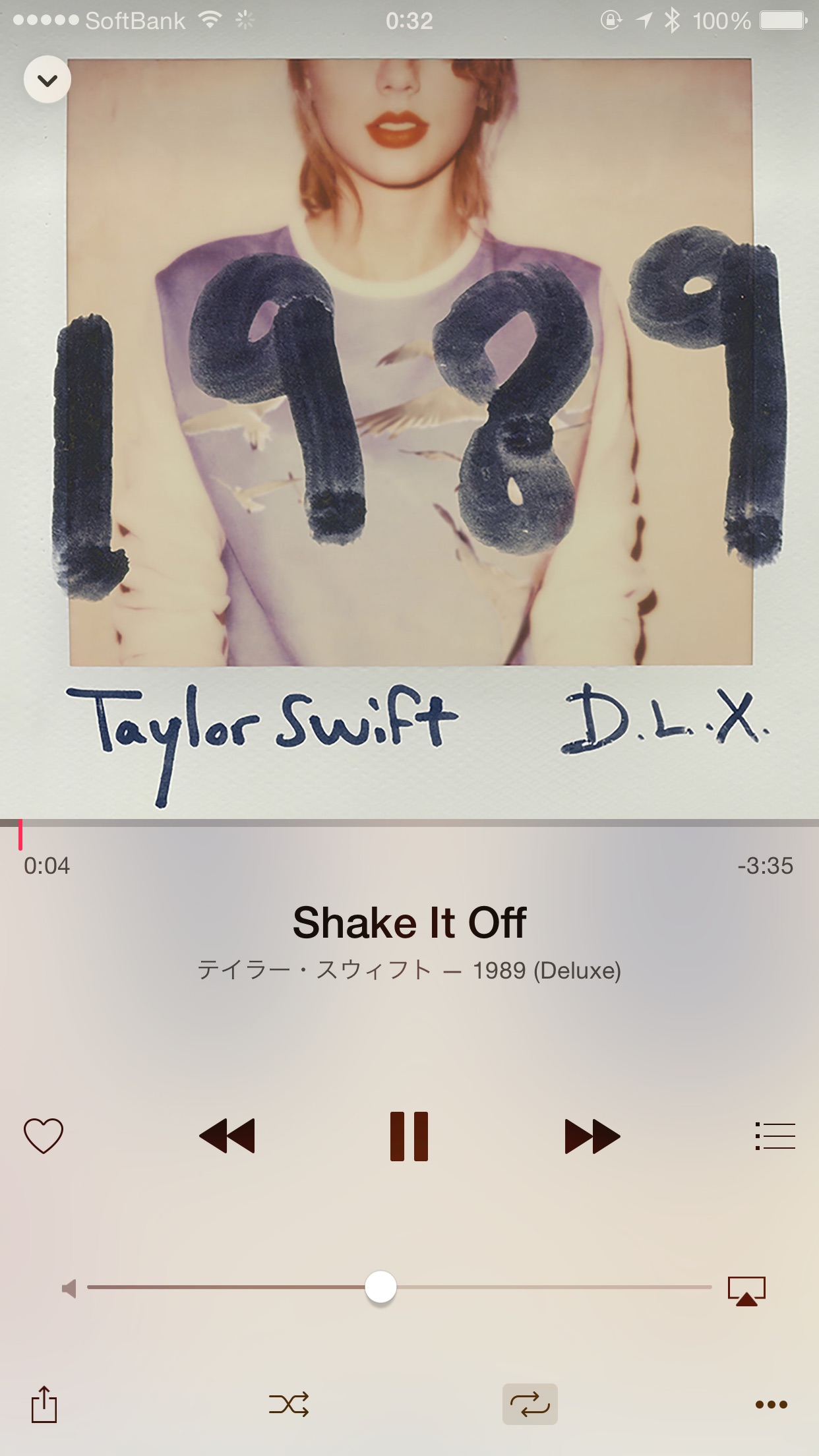Open the Up Next queue list
Viewport: 819px width, 1456px height.
click(775, 1136)
